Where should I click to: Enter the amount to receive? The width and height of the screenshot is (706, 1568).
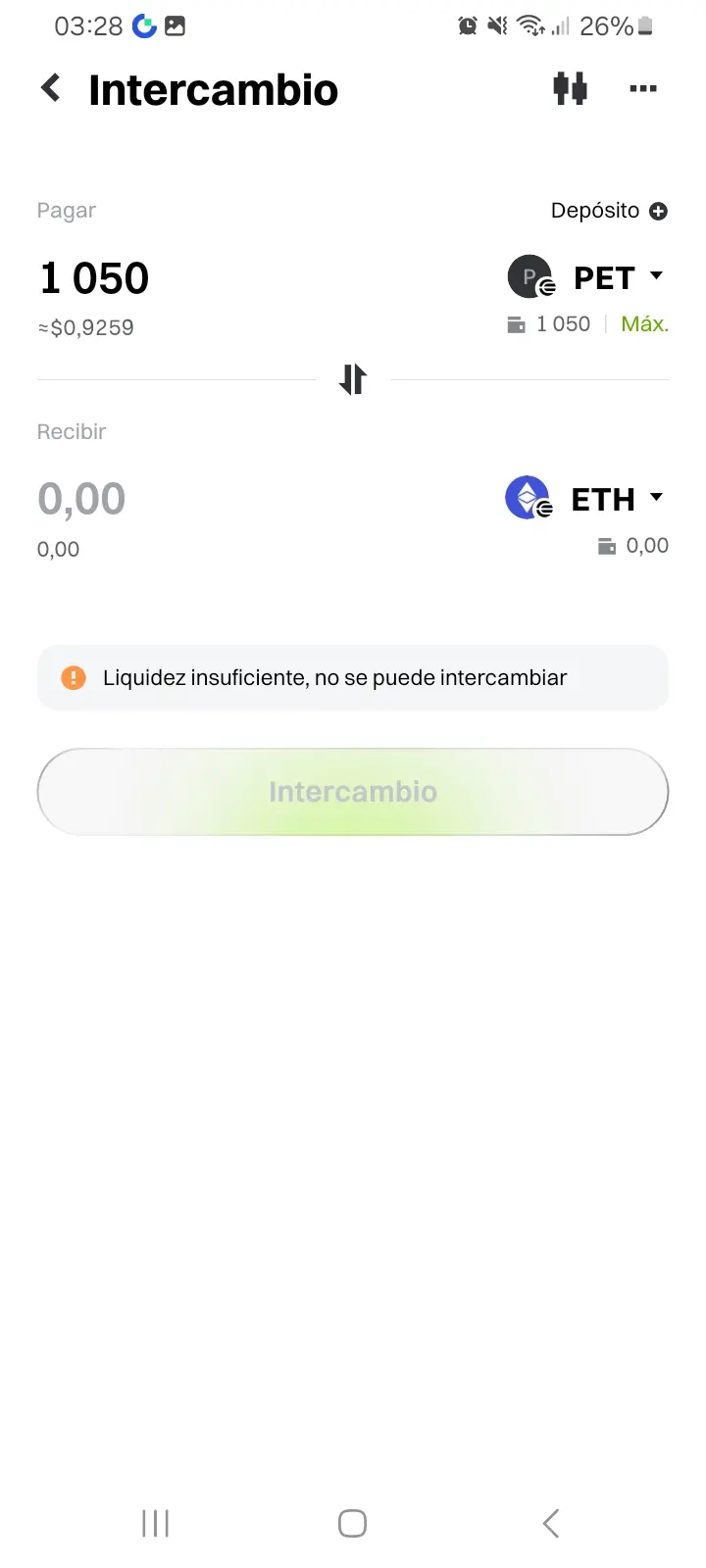pos(82,499)
